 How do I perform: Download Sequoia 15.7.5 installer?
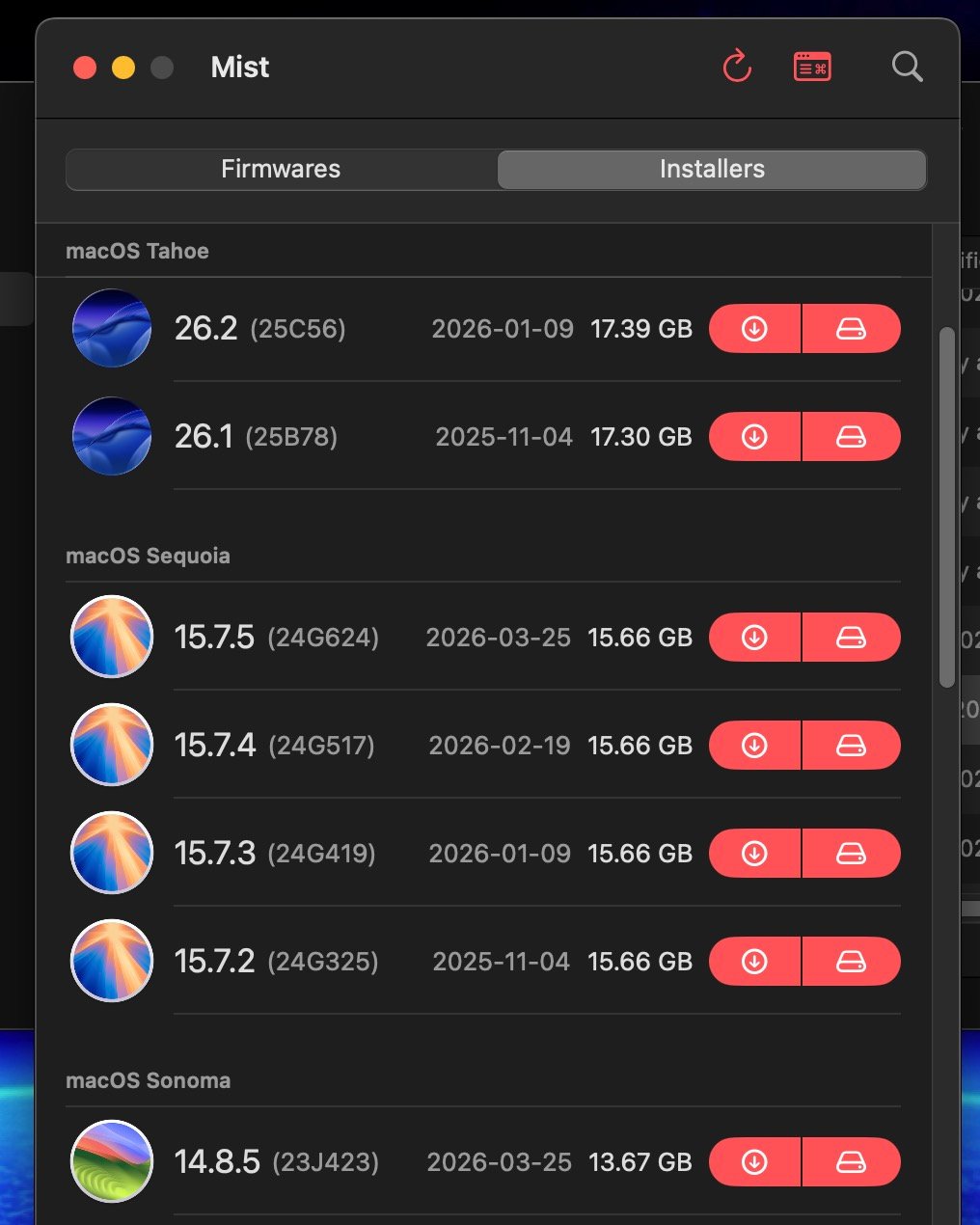pyautogui.click(x=754, y=638)
